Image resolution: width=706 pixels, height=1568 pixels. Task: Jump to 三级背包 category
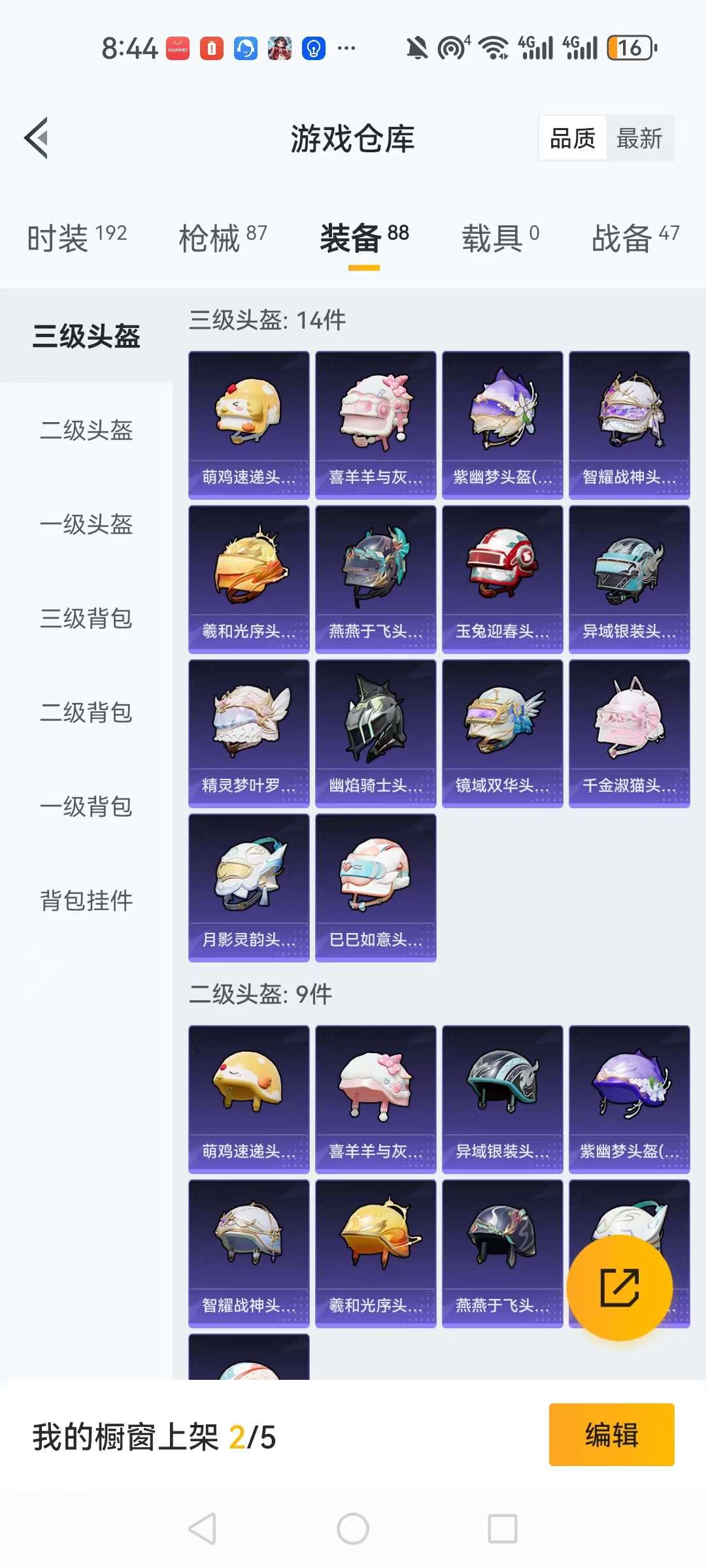tap(86, 619)
